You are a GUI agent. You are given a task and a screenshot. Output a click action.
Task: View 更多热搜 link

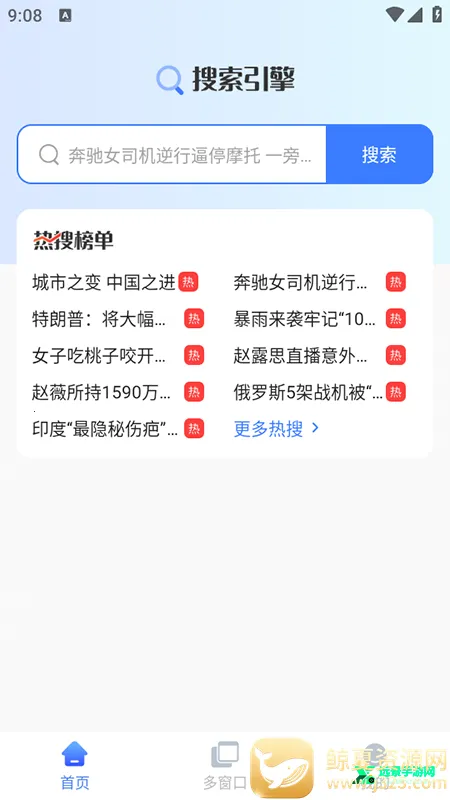point(277,429)
